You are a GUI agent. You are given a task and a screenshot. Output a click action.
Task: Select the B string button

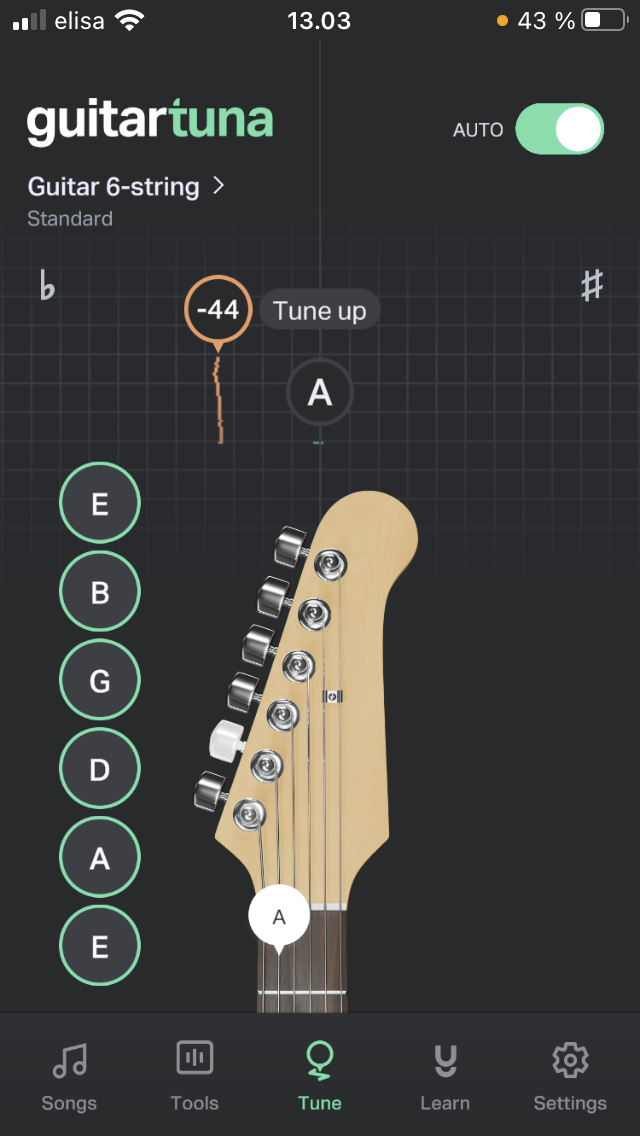99,591
